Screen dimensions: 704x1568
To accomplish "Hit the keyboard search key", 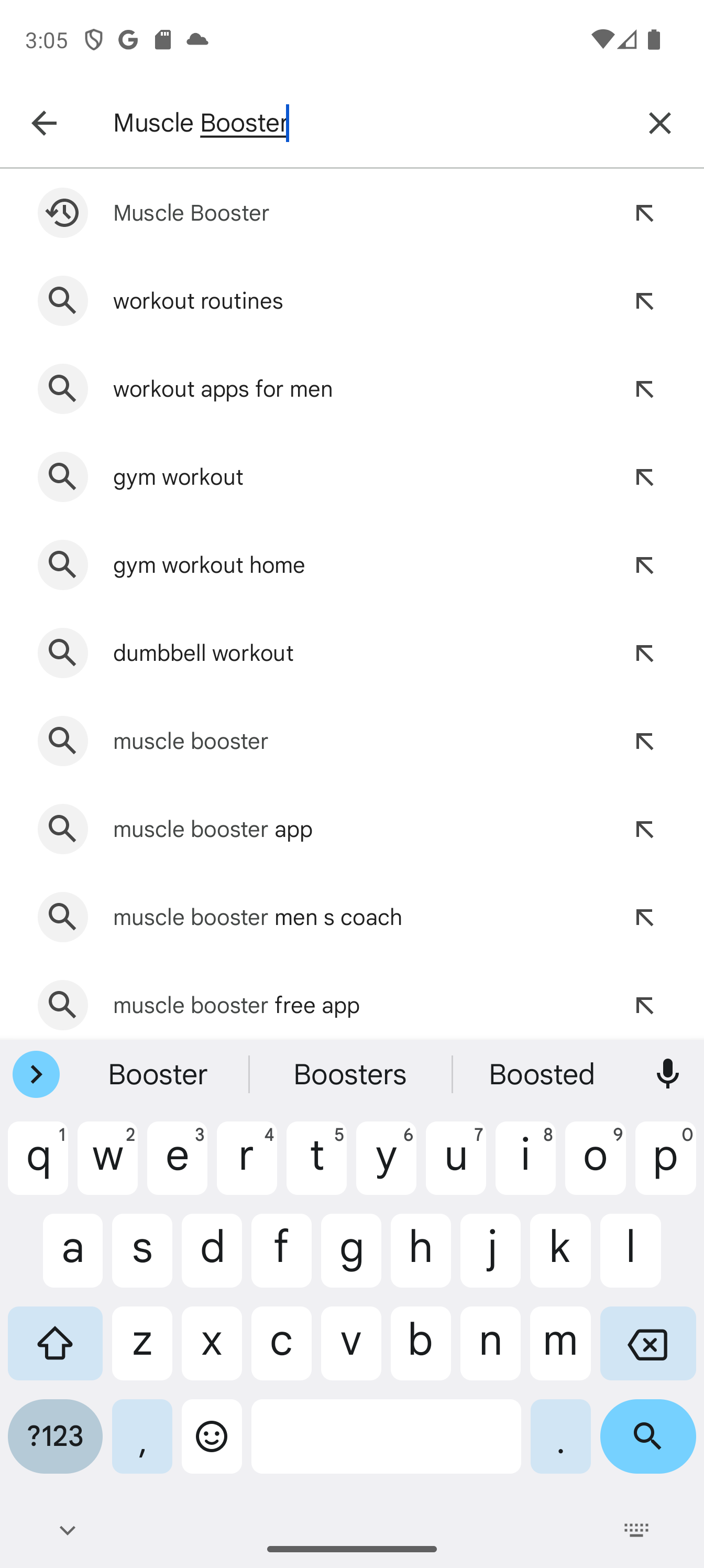I will (647, 1436).
